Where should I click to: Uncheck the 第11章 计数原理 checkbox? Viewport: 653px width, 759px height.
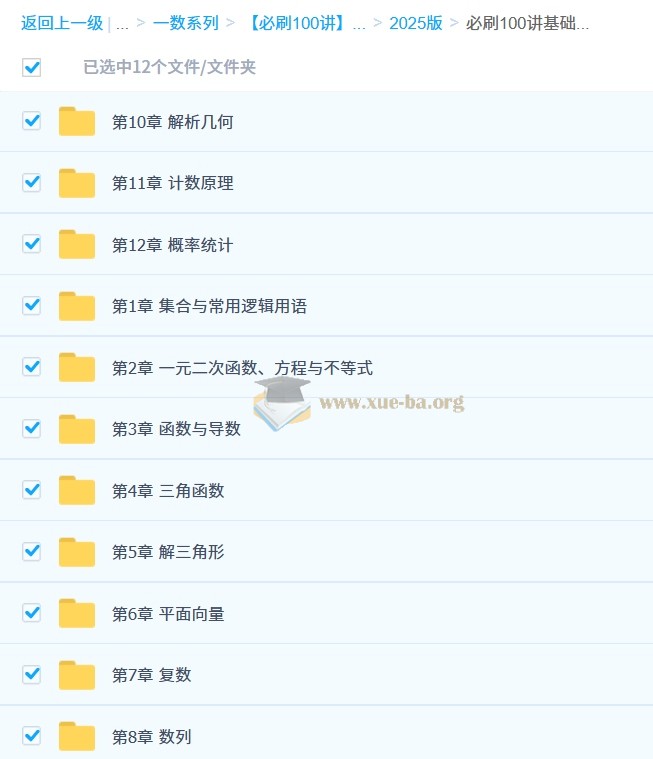pyautogui.click(x=32, y=182)
